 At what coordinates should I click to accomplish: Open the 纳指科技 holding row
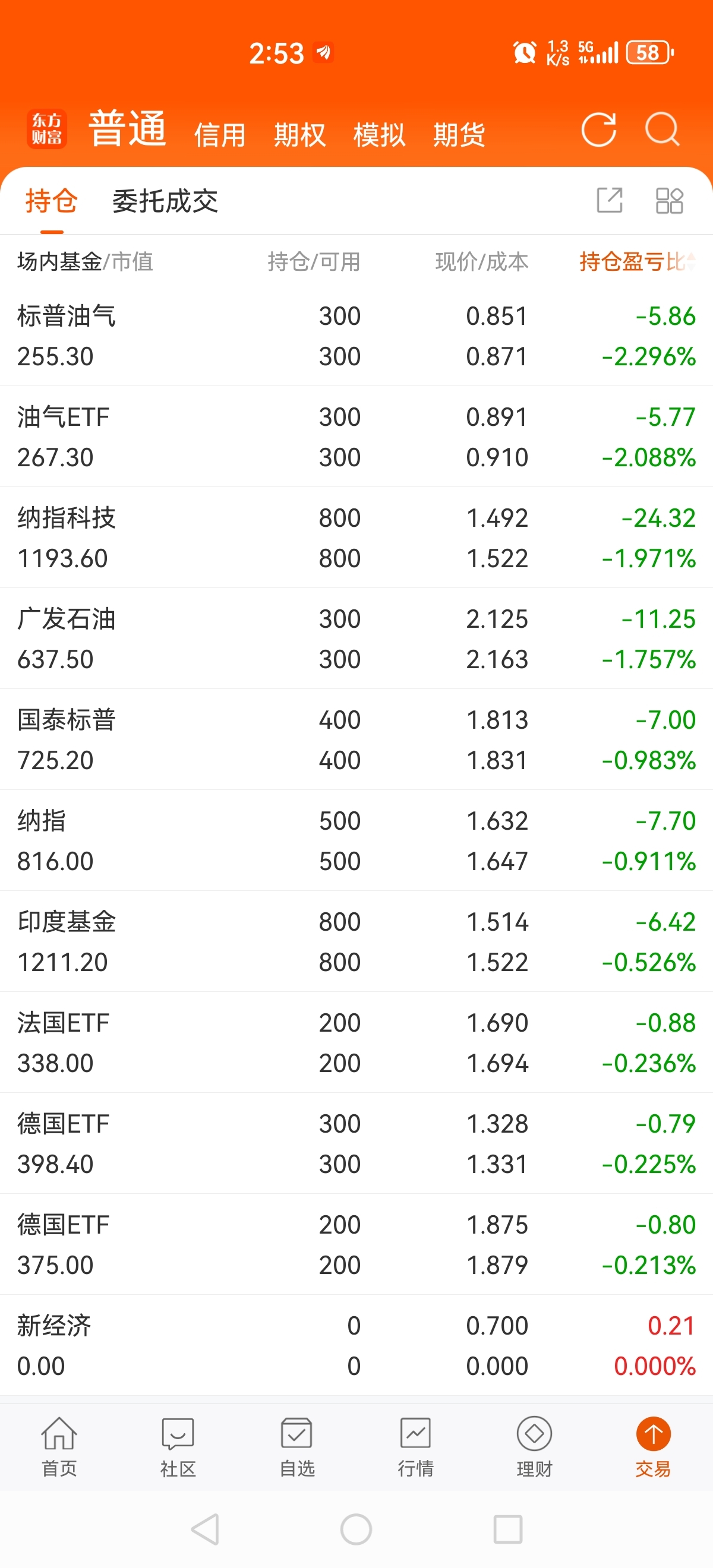pyautogui.click(x=356, y=538)
